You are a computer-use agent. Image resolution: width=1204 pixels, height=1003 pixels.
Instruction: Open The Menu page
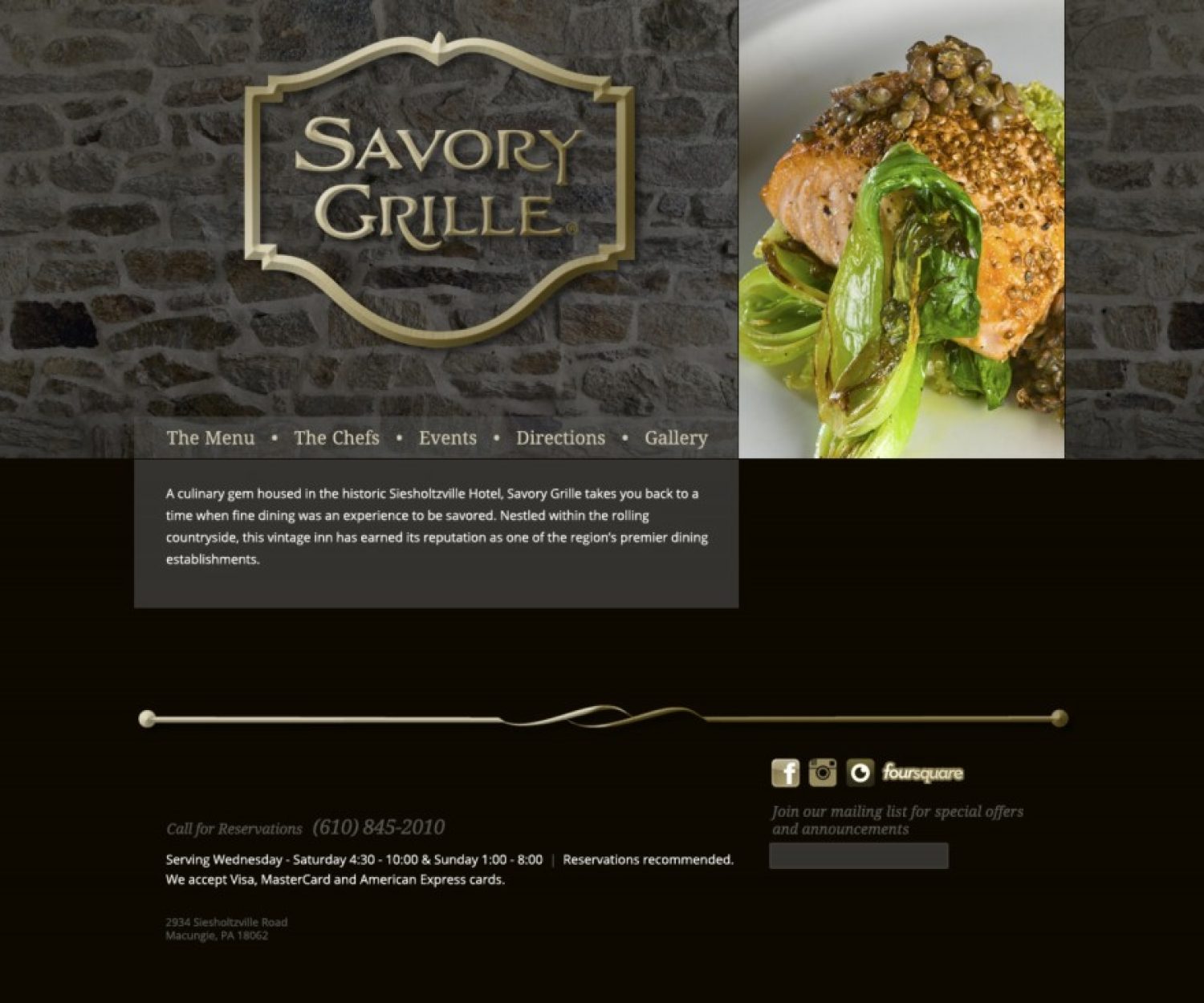pyautogui.click(x=210, y=438)
